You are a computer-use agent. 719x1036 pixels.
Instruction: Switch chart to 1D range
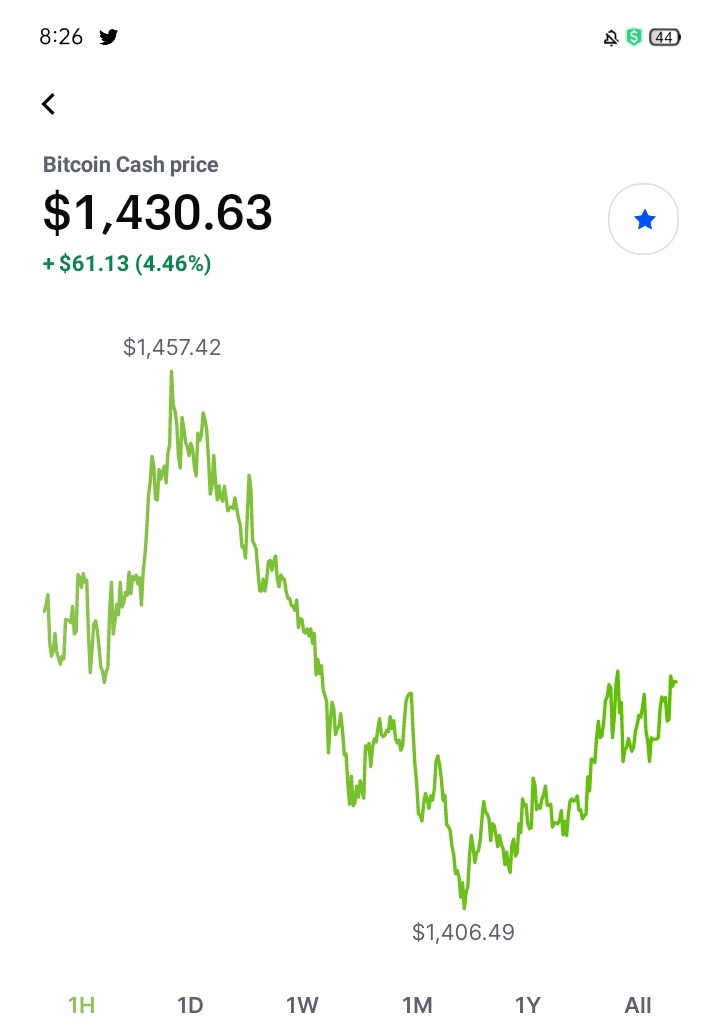tap(190, 1005)
